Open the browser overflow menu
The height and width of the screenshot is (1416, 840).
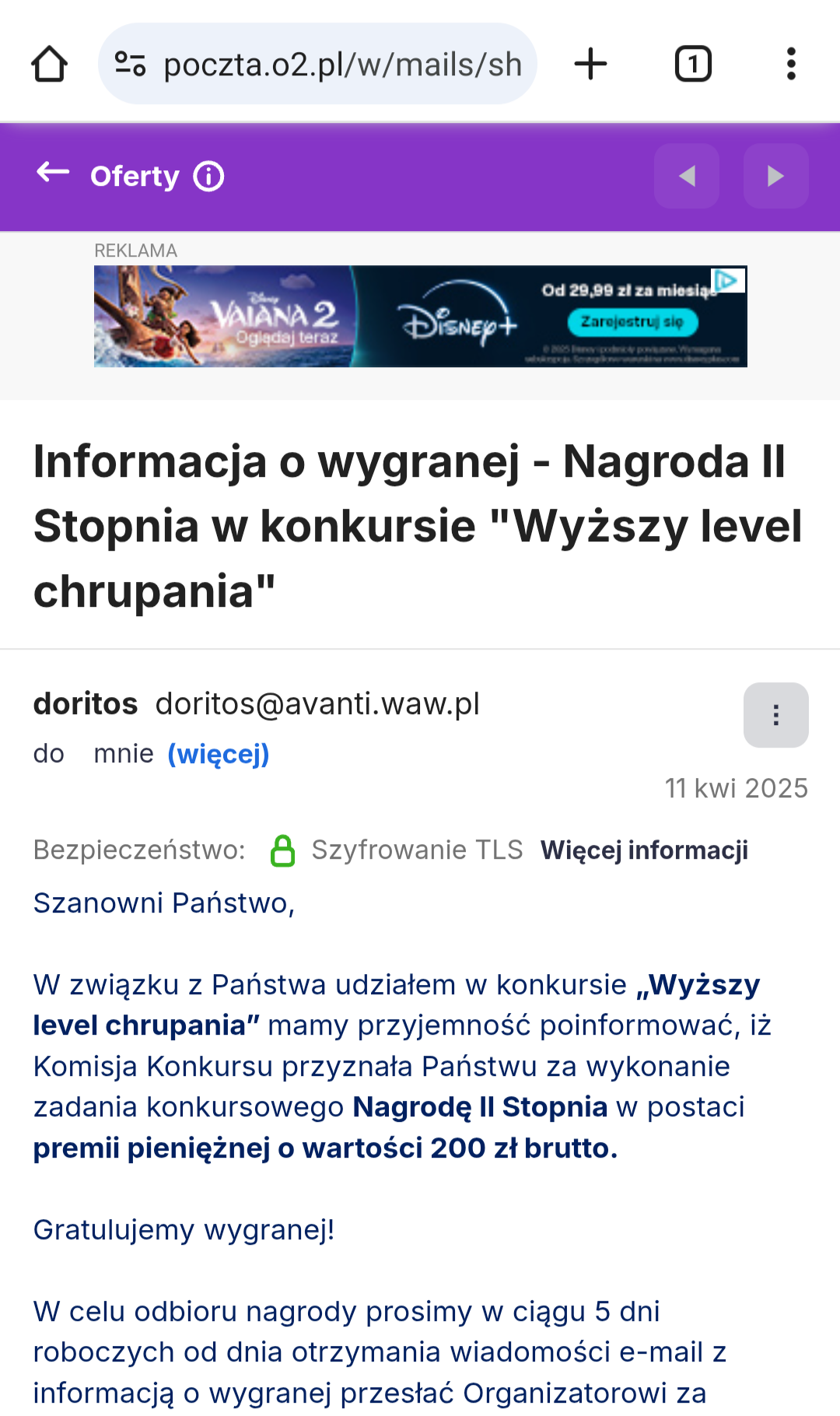point(791,64)
